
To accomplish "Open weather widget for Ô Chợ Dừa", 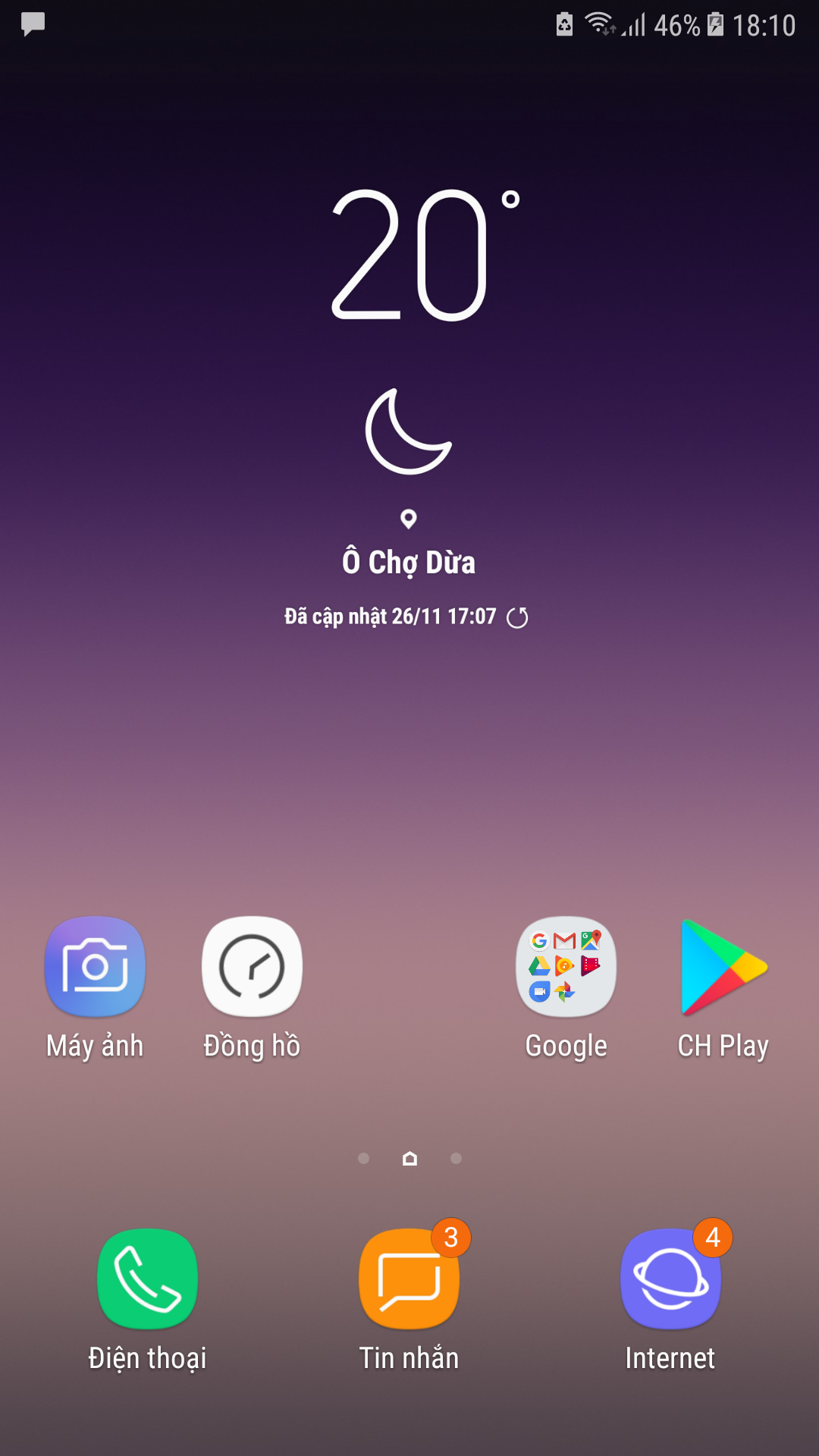I will pyautogui.click(x=409, y=563).
